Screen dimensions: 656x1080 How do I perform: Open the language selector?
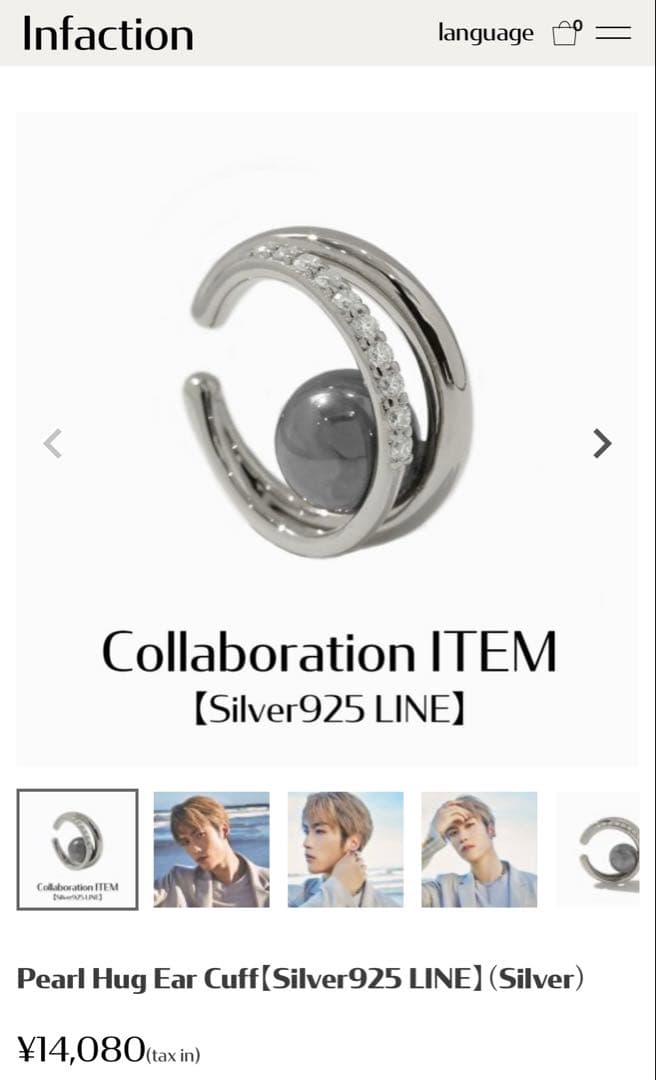tap(485, 33)
